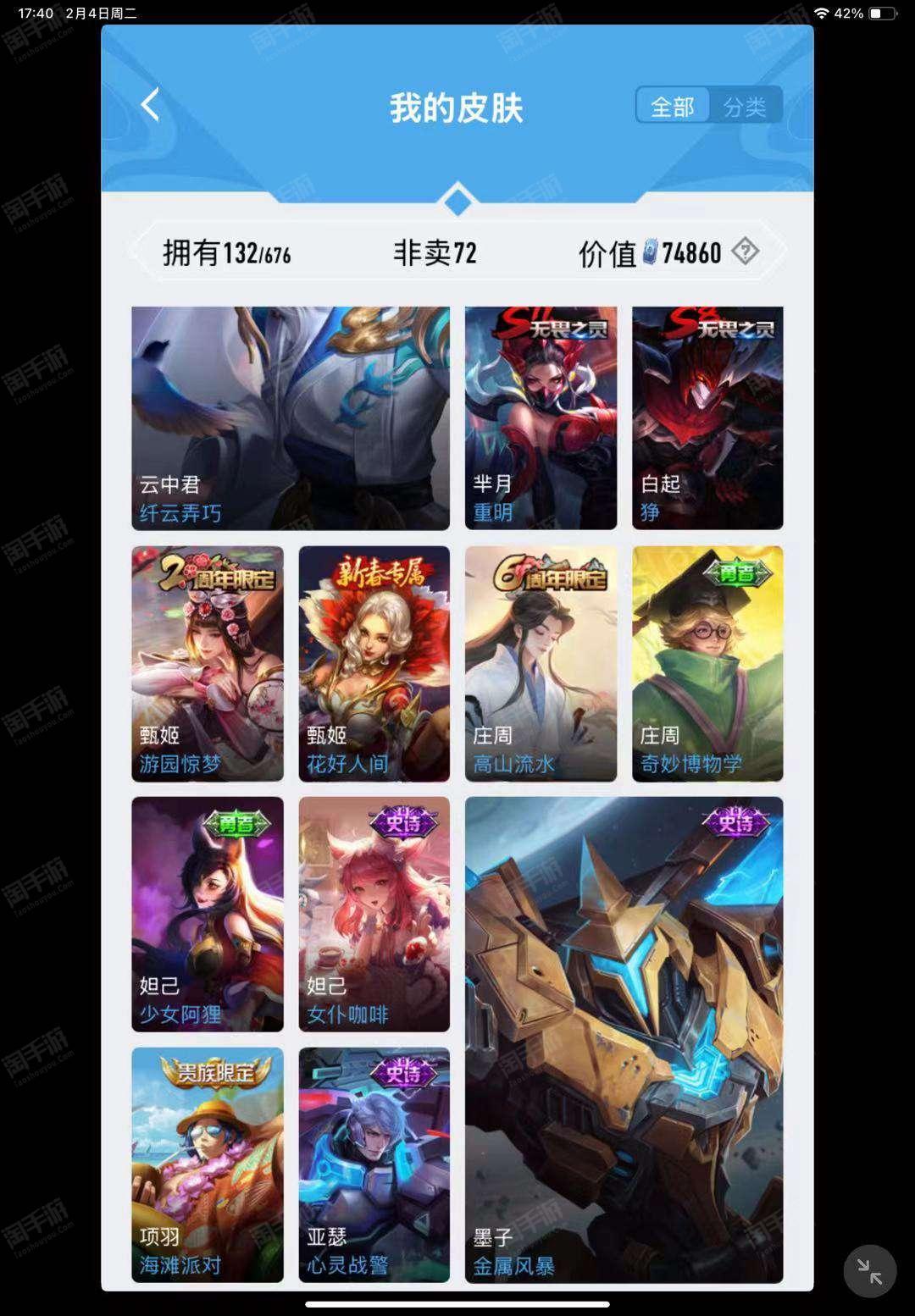Select the 庄周 奇妙博物学 skin

tap(707, 663)
